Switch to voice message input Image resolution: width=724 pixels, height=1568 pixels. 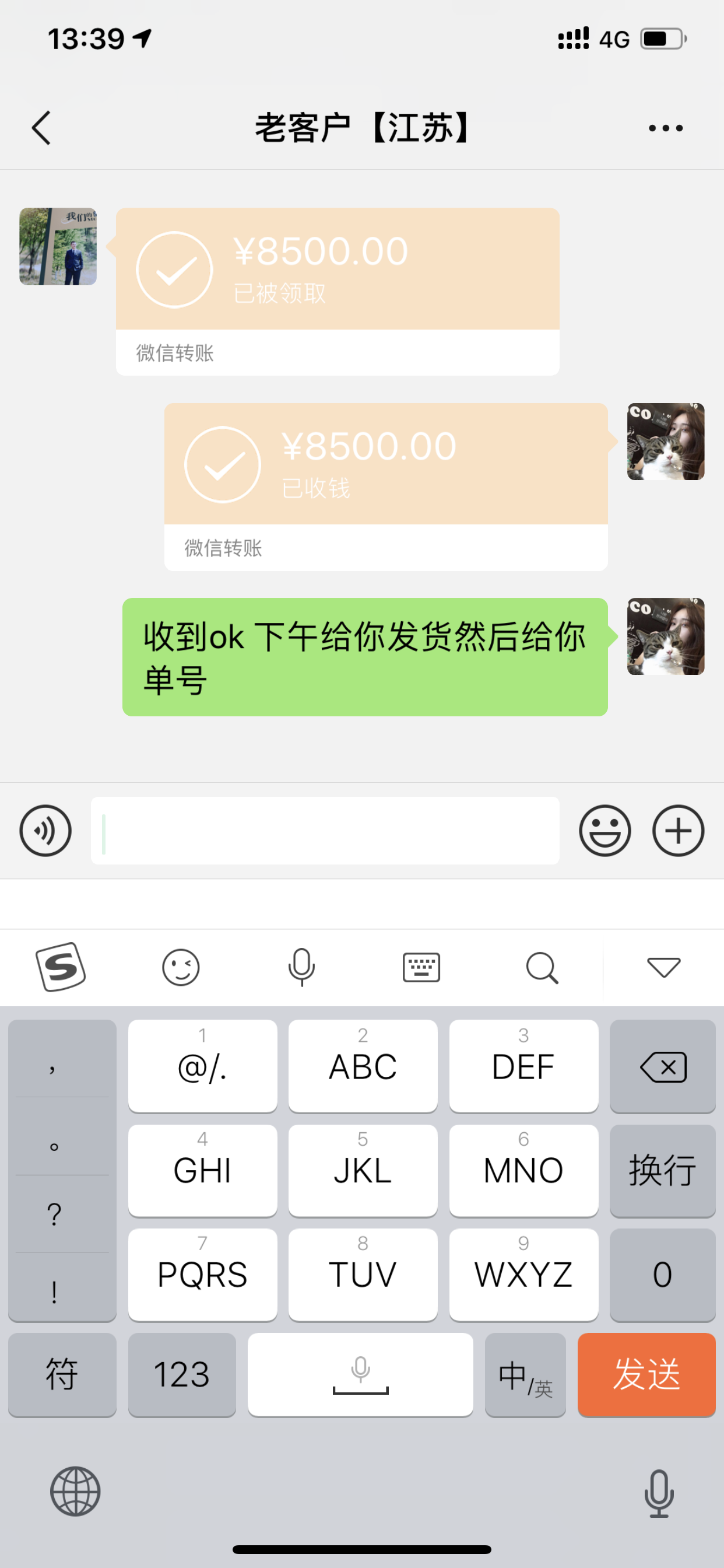point(45,831)
